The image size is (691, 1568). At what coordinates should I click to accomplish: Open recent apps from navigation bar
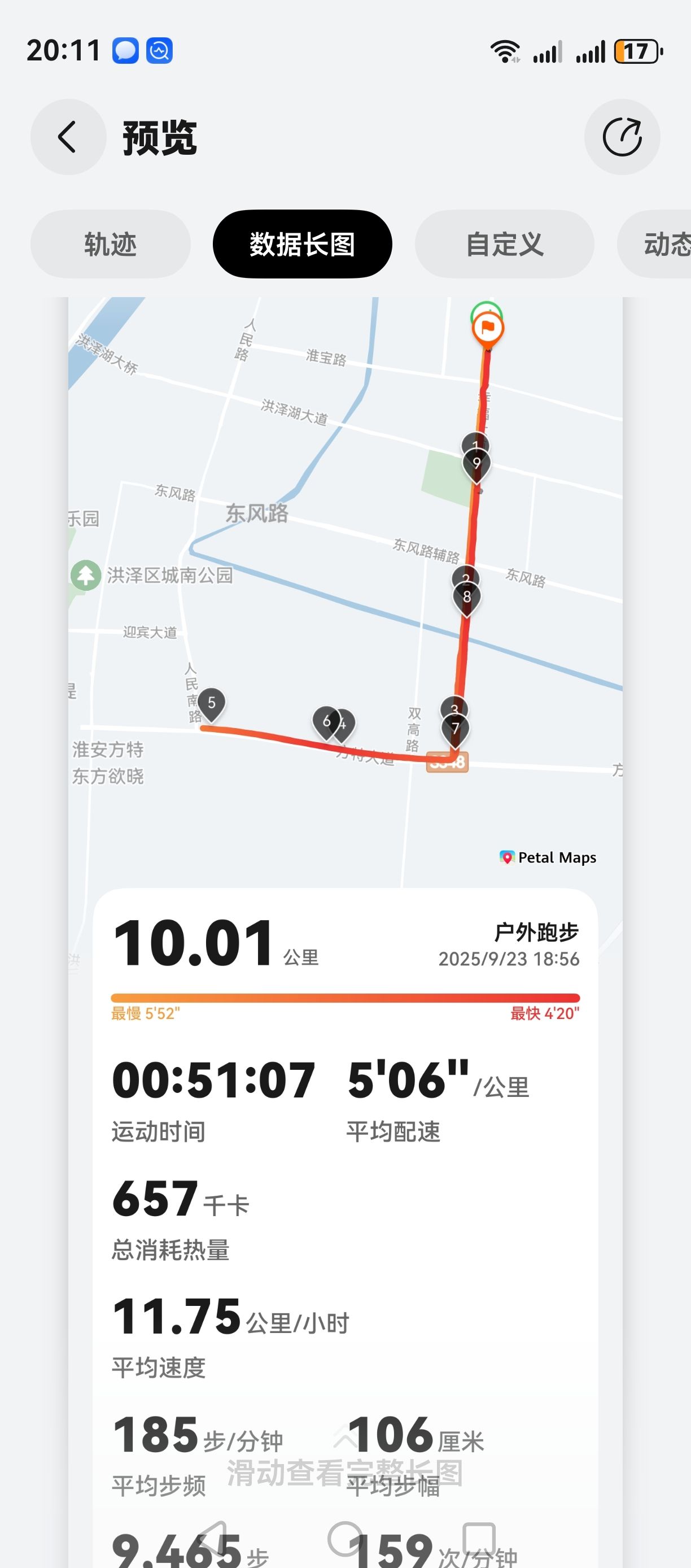(x=479, y=1539)
